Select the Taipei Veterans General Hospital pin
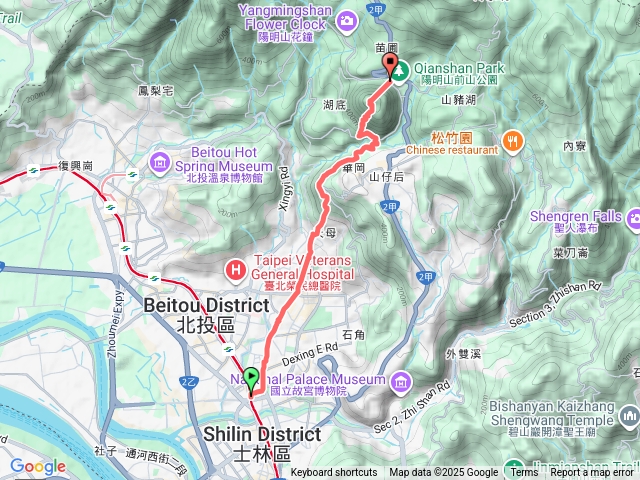Image resolution: width=640 pixels, height=480 pixels. point(235,268)
